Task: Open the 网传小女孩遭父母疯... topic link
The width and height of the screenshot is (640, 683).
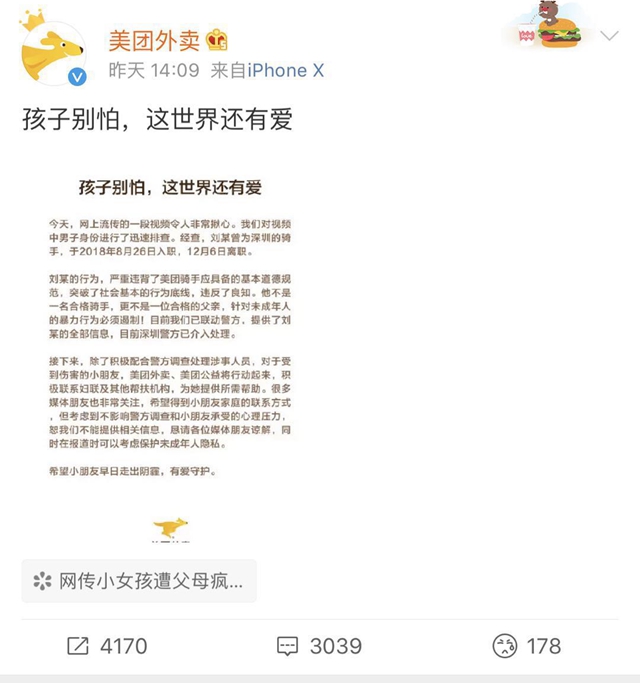Action: coord(138,580)
